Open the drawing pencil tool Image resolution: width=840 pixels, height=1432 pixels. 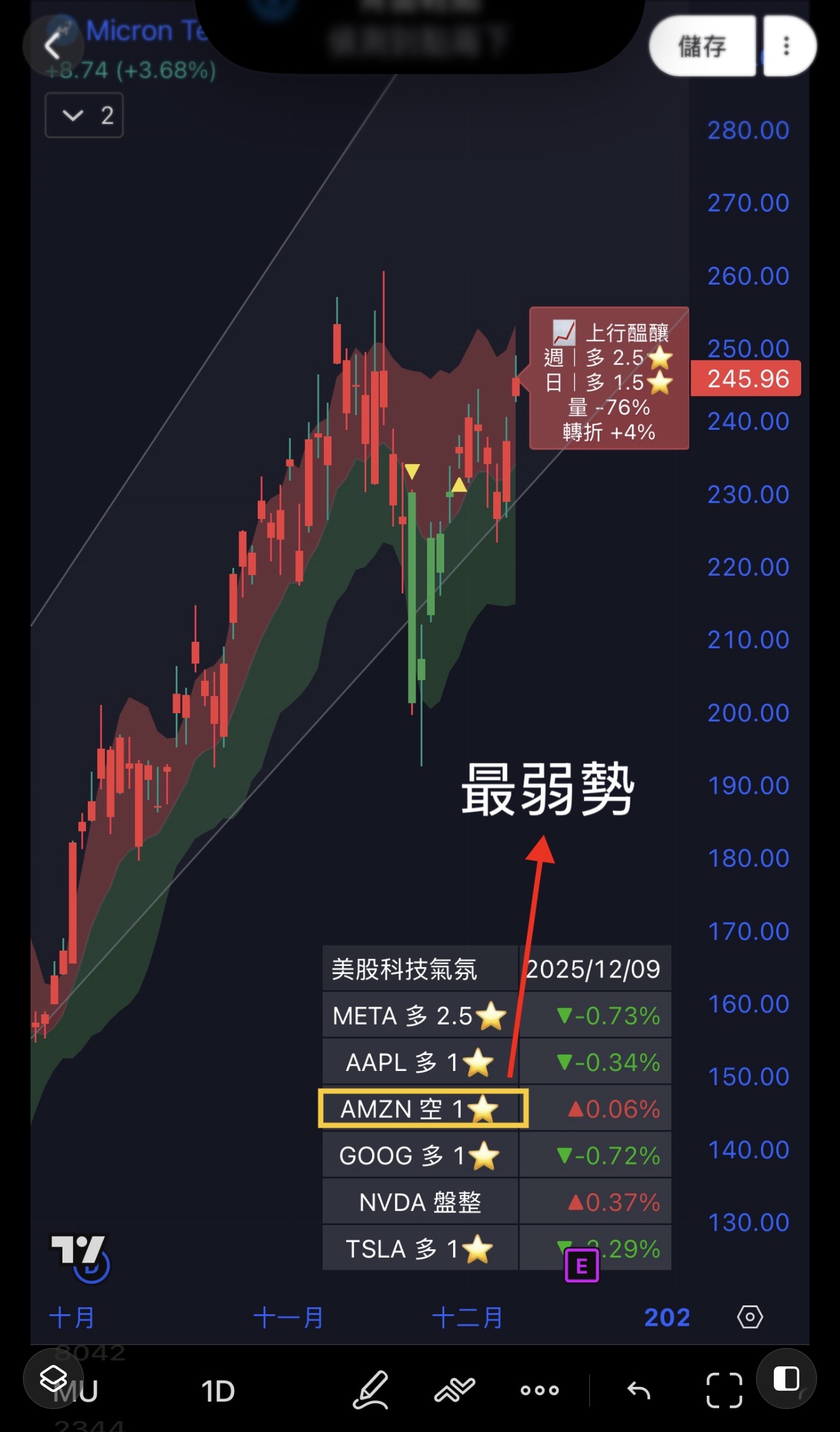pyautogui.click(x=371, y=1390)
